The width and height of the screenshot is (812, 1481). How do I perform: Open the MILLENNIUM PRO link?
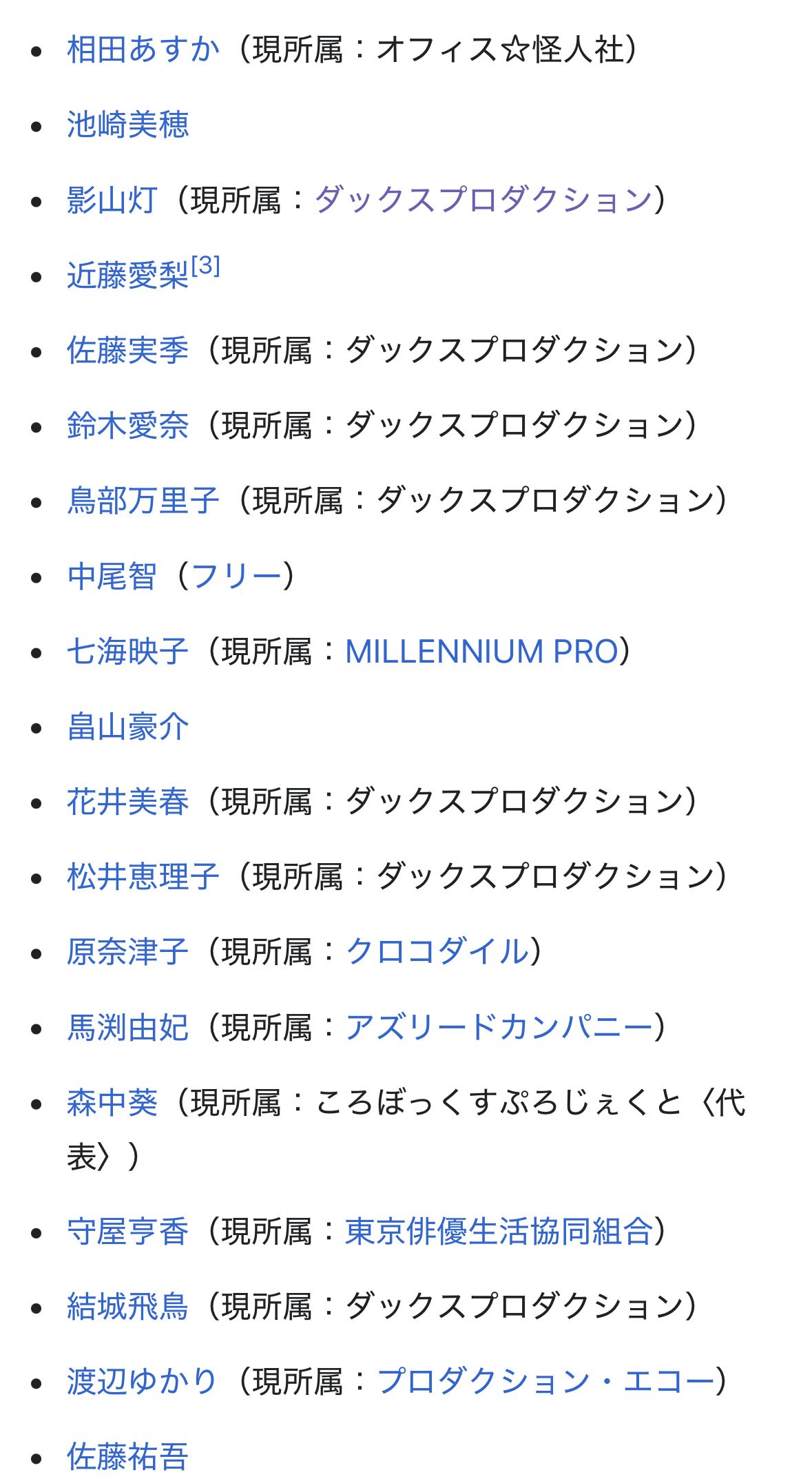click(x=481, y=651)
